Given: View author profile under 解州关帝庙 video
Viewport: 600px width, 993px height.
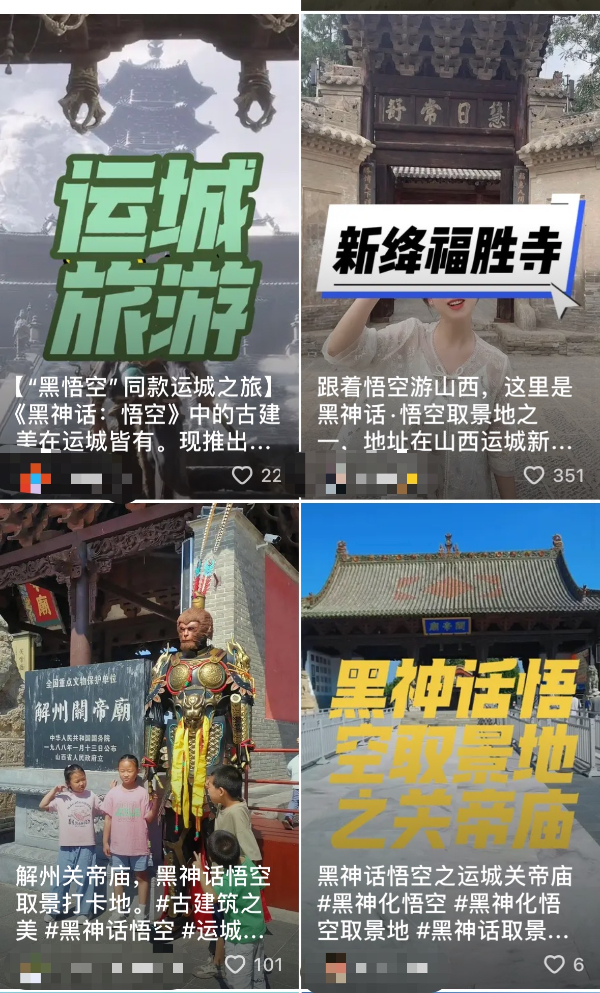Looking at the screenshot, I should point(33,968).
